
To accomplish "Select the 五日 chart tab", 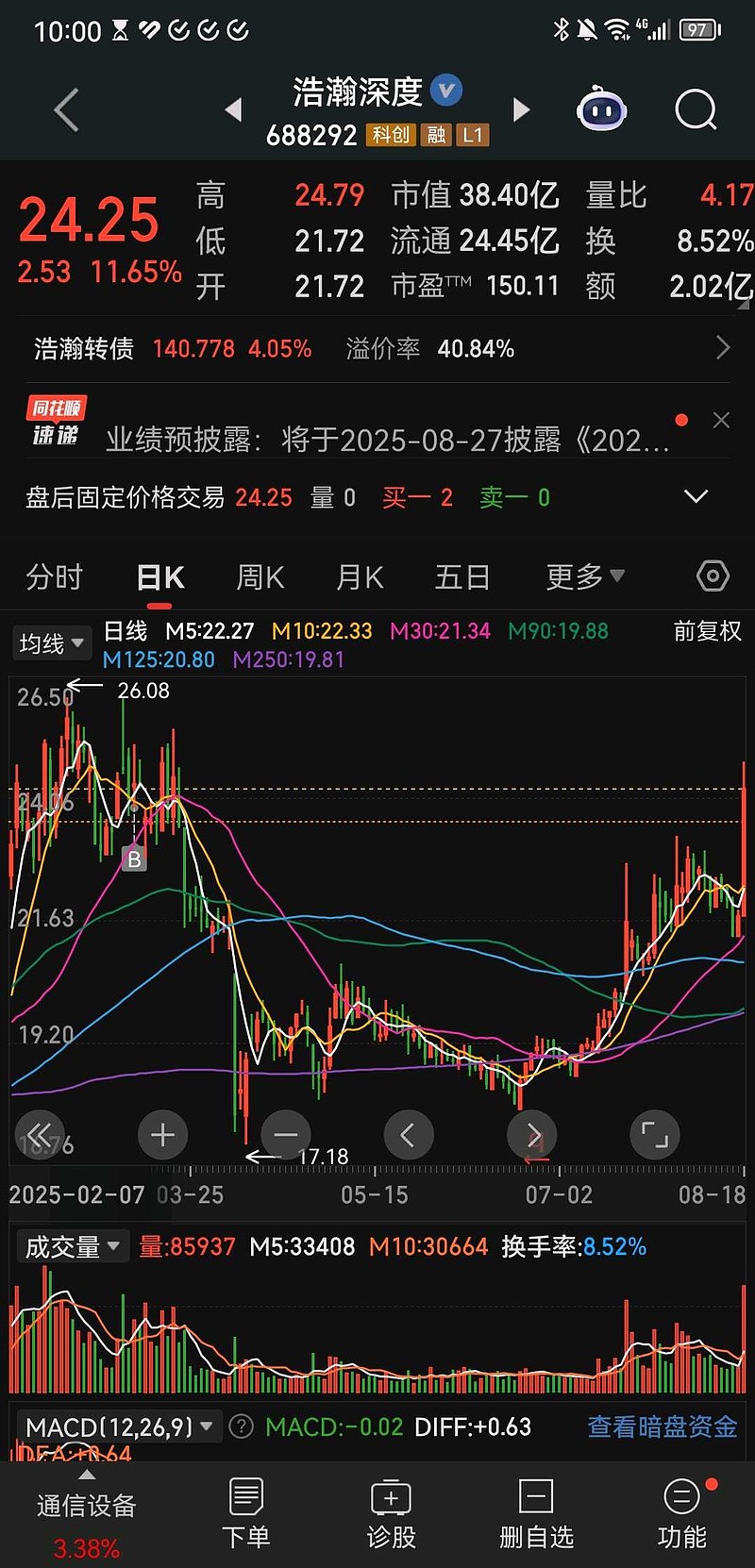I will pos(462,576).
